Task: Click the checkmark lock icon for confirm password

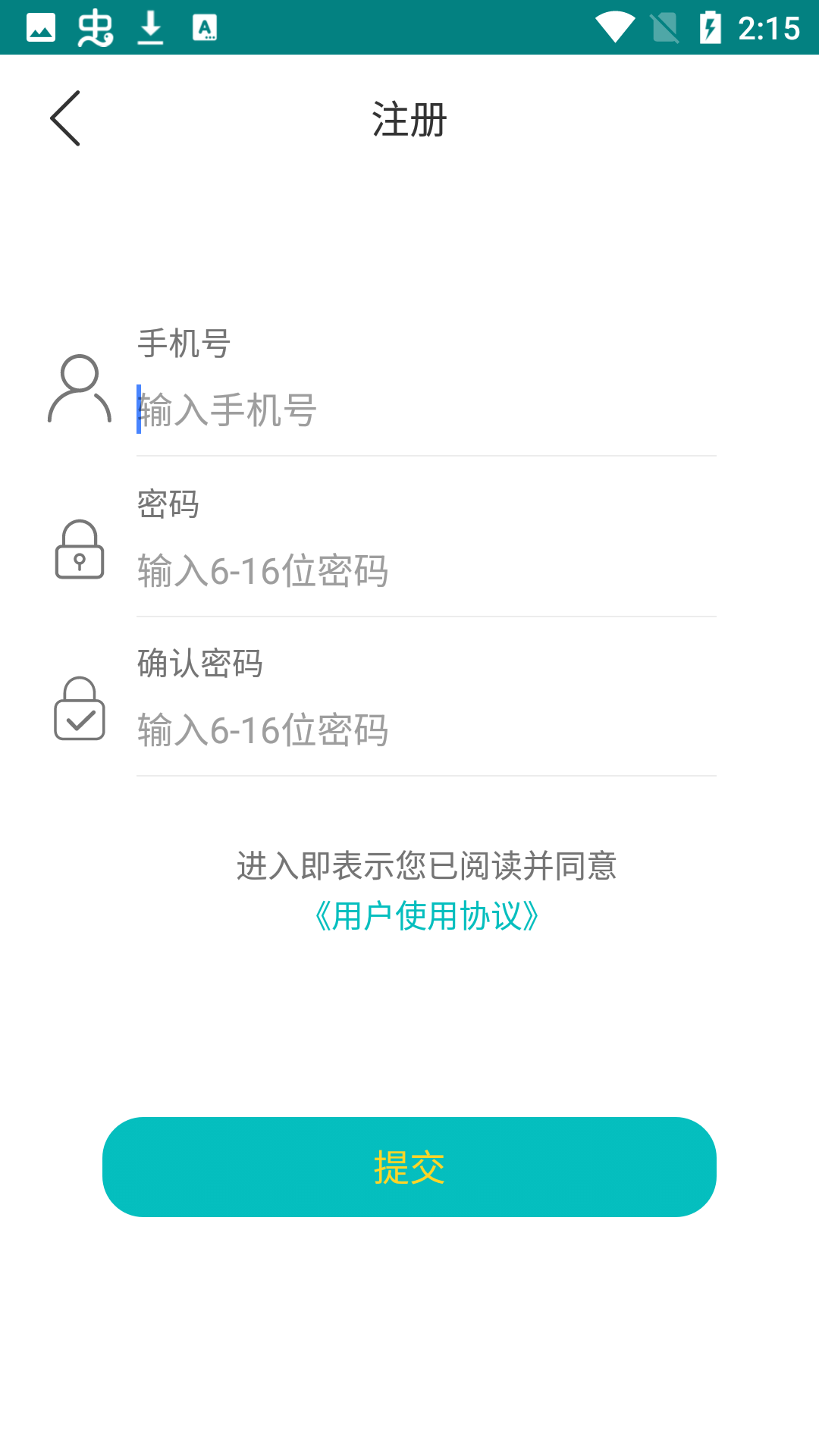Action: tap(80, 711)
